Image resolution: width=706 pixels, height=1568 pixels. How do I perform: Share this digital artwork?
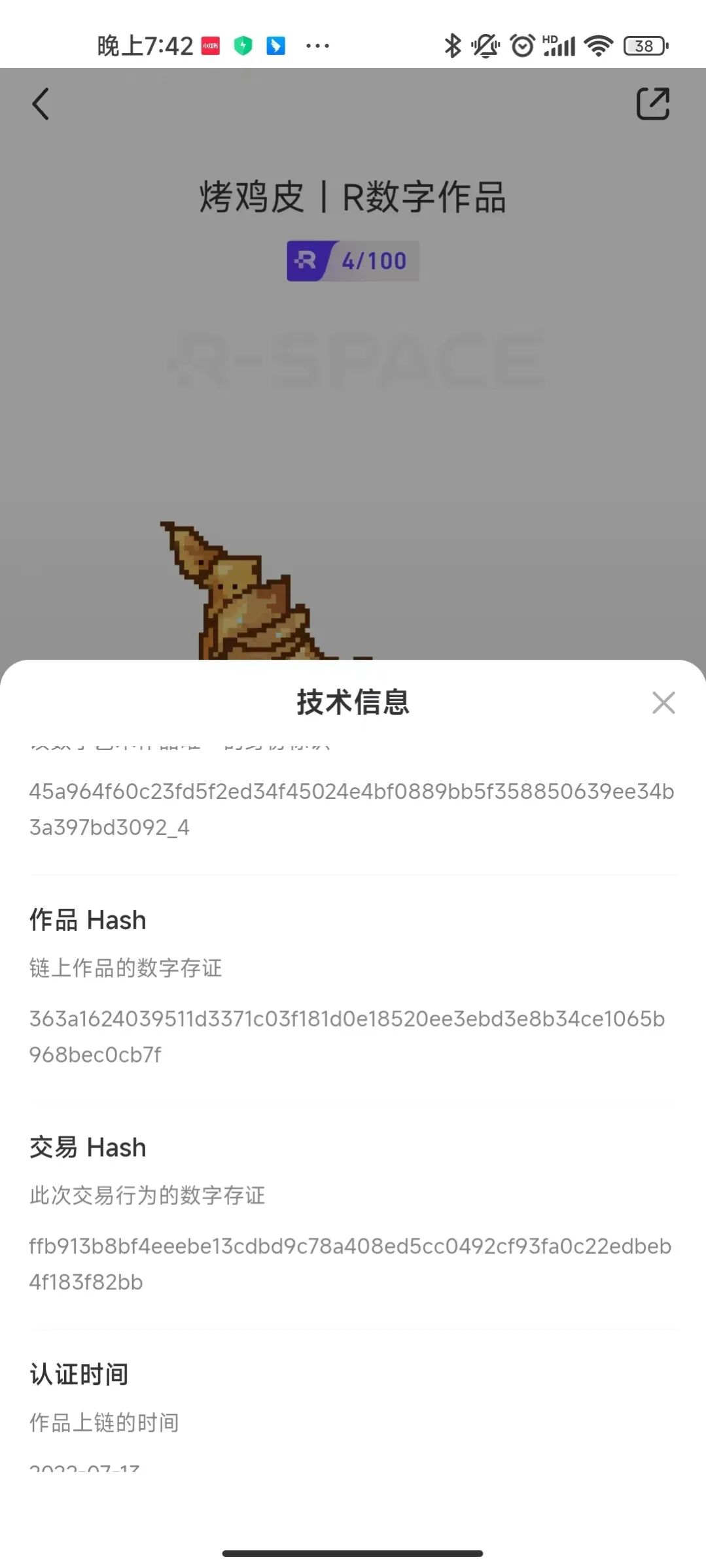[652, 104]
